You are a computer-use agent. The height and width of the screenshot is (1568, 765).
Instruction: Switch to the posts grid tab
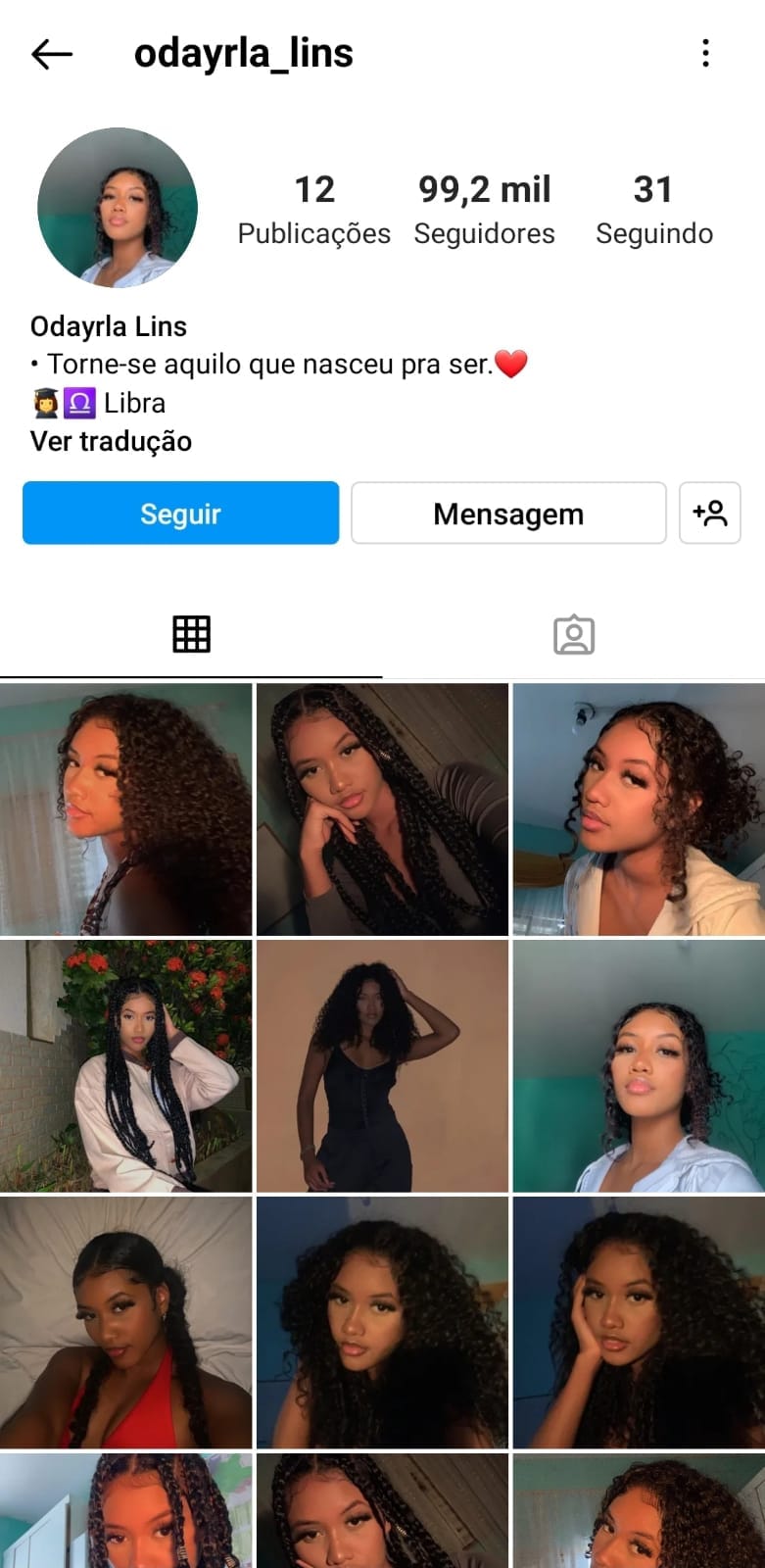pyautogui.click(x=191, y=634)
